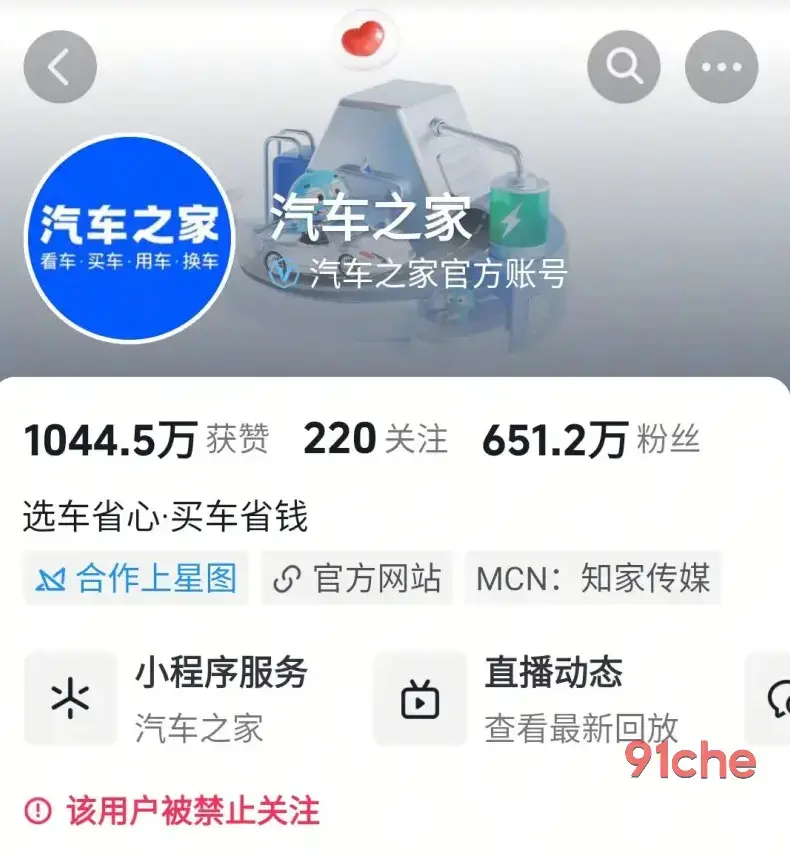
Task: View the 汽车之家 profile avatar
Action: coord(128,239)
